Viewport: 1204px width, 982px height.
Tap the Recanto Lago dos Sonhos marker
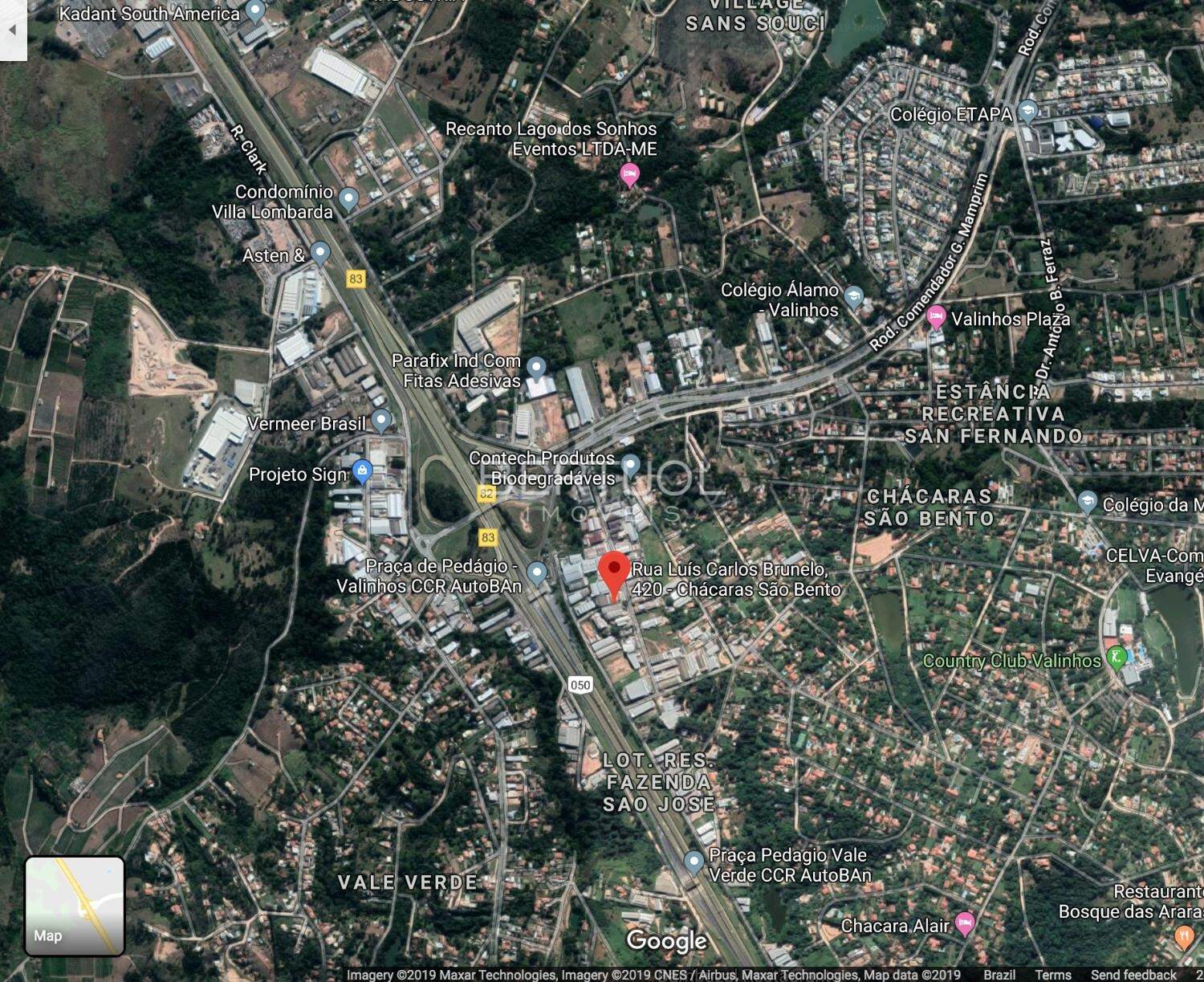coord(630,173)
